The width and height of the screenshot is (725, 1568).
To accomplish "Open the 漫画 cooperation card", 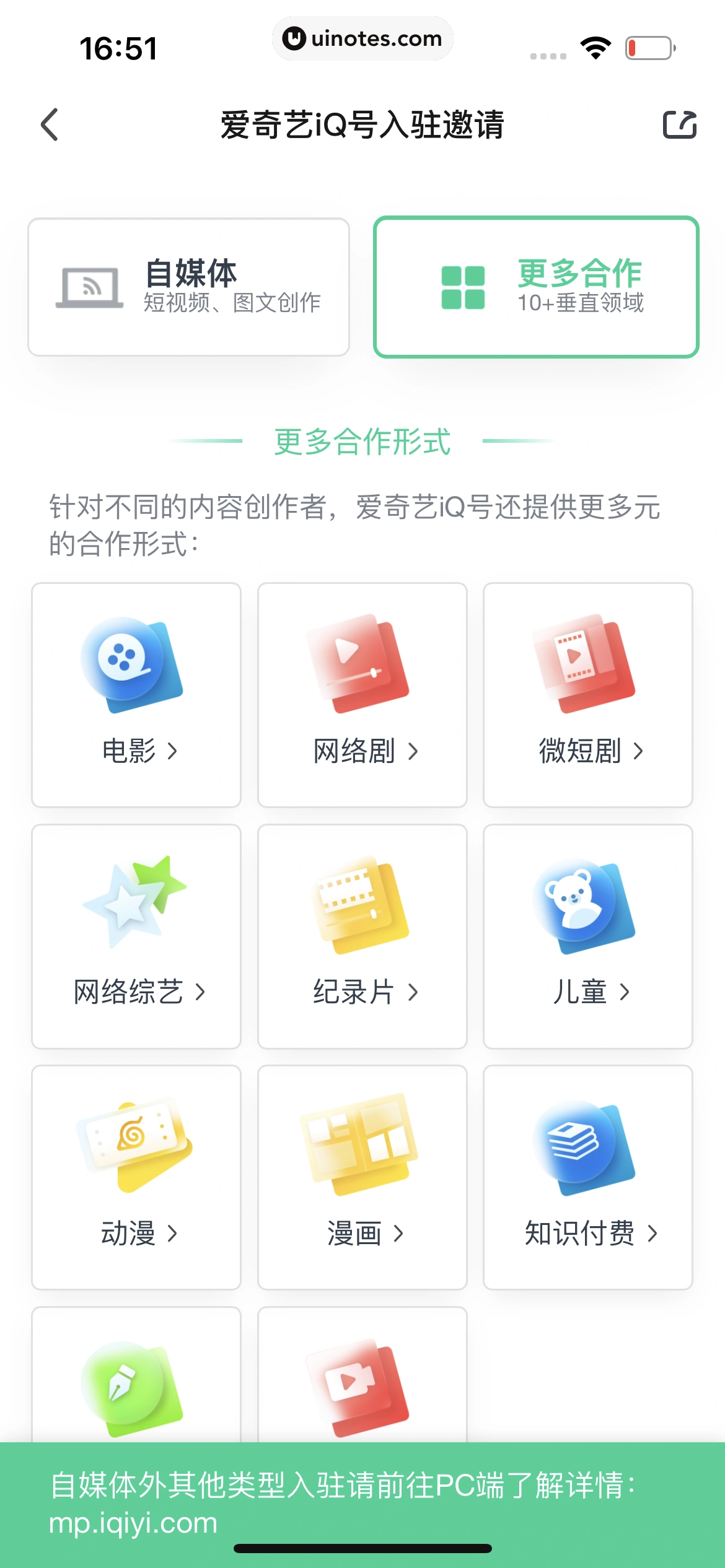I will click(362, 1177).
